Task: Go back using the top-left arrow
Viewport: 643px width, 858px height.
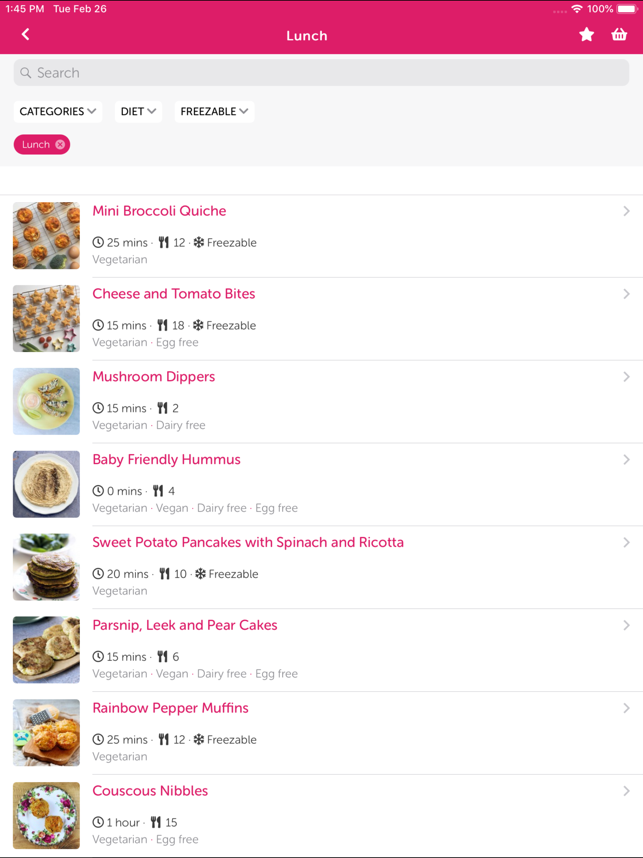Action: [x=25, y=35]
